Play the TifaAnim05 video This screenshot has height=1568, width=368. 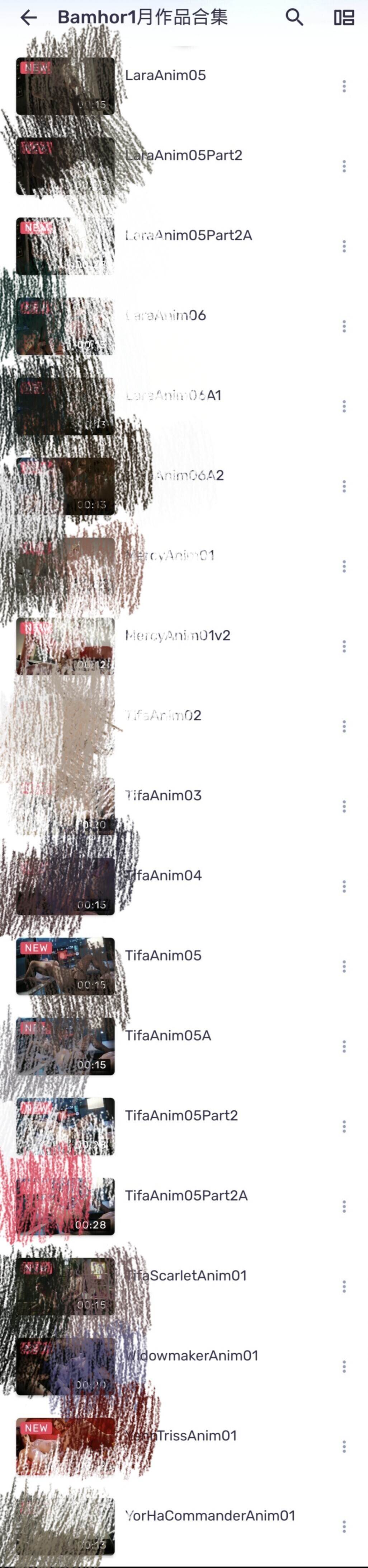point(65,967)
